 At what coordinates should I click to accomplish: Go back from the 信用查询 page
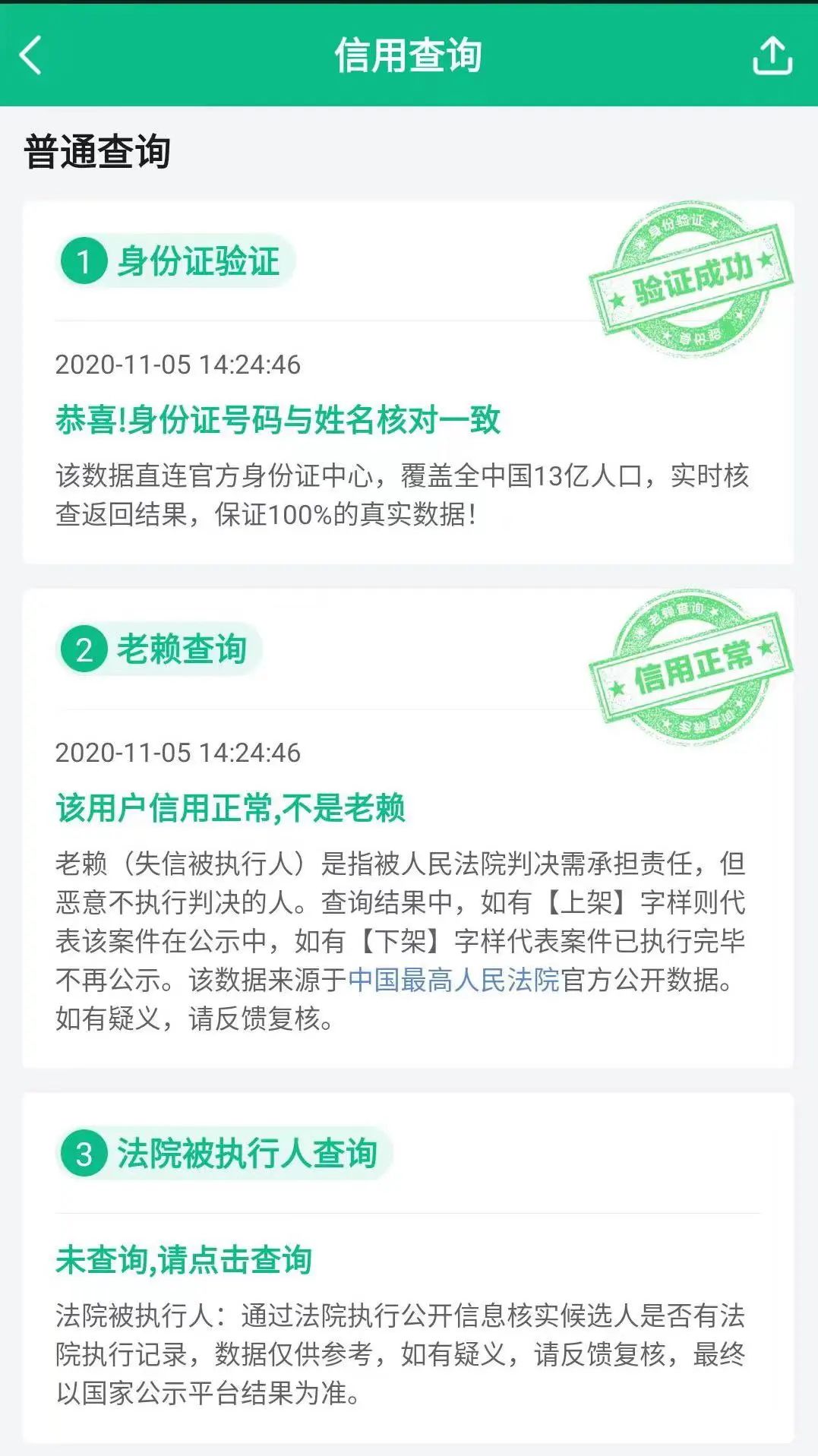pos(31,56)
